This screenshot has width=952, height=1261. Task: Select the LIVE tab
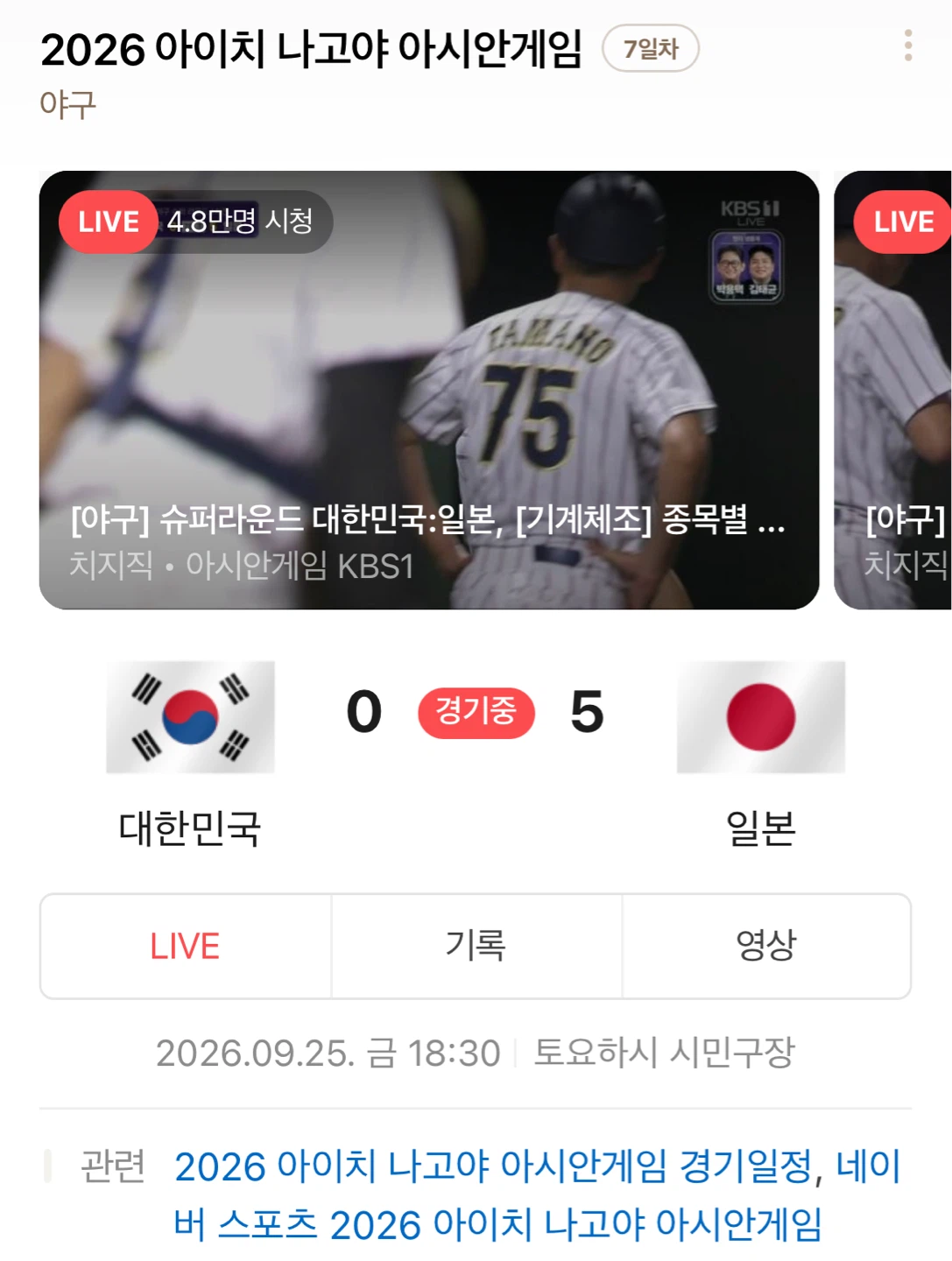pos(186,947)
